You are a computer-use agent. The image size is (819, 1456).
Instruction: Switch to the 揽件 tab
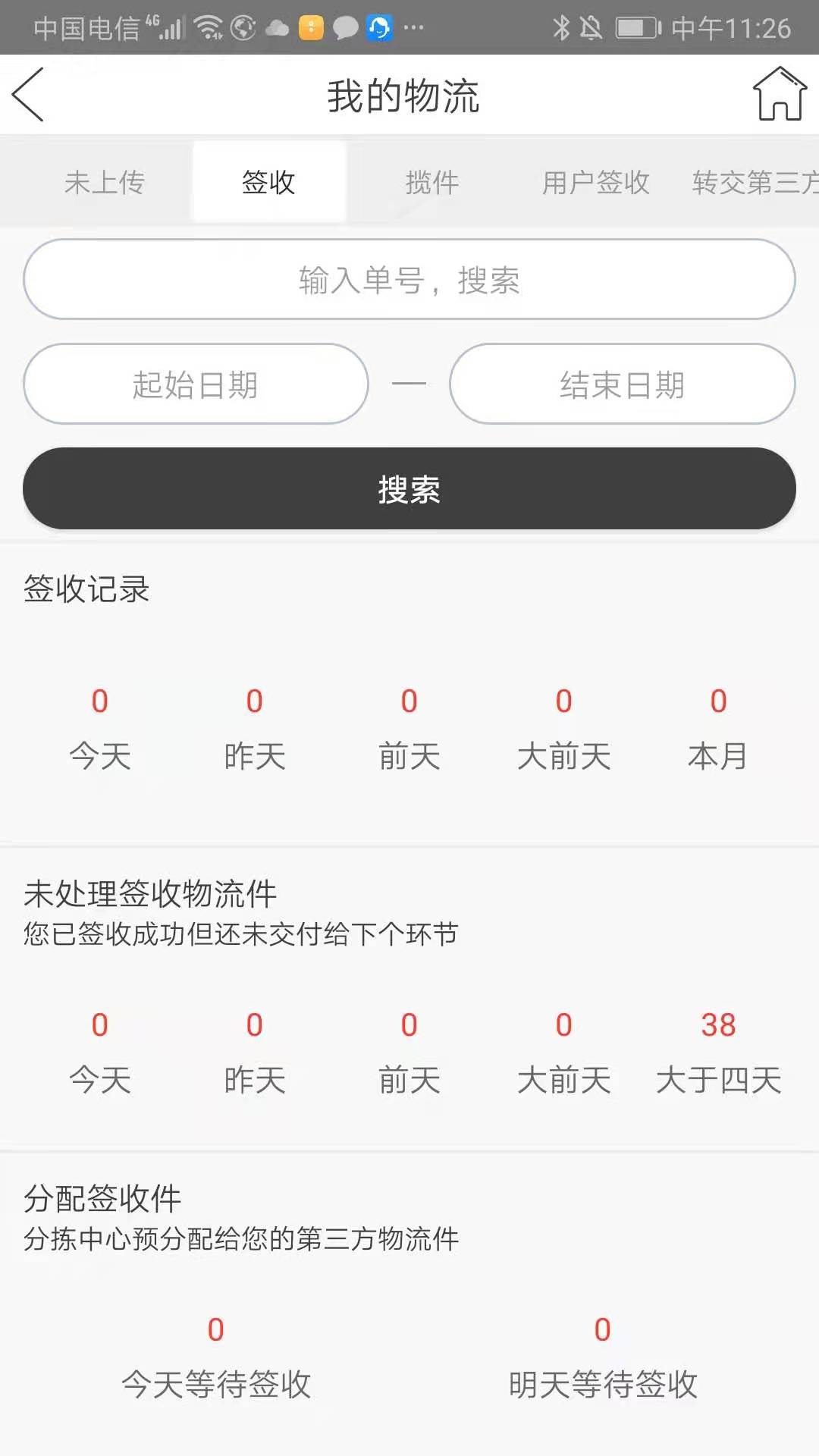(432, 182)
